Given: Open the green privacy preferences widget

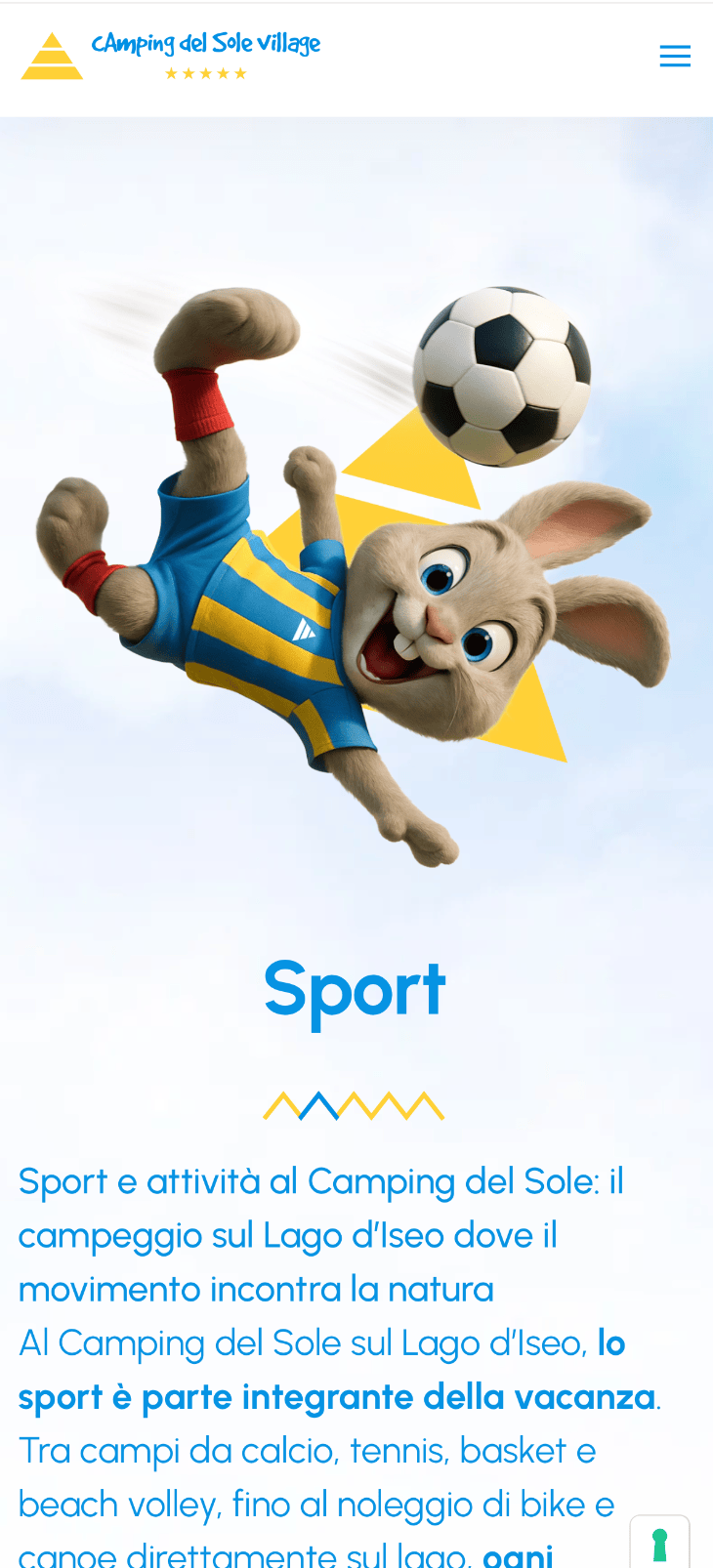Looking at the screenshot, I should (660, 1543).
